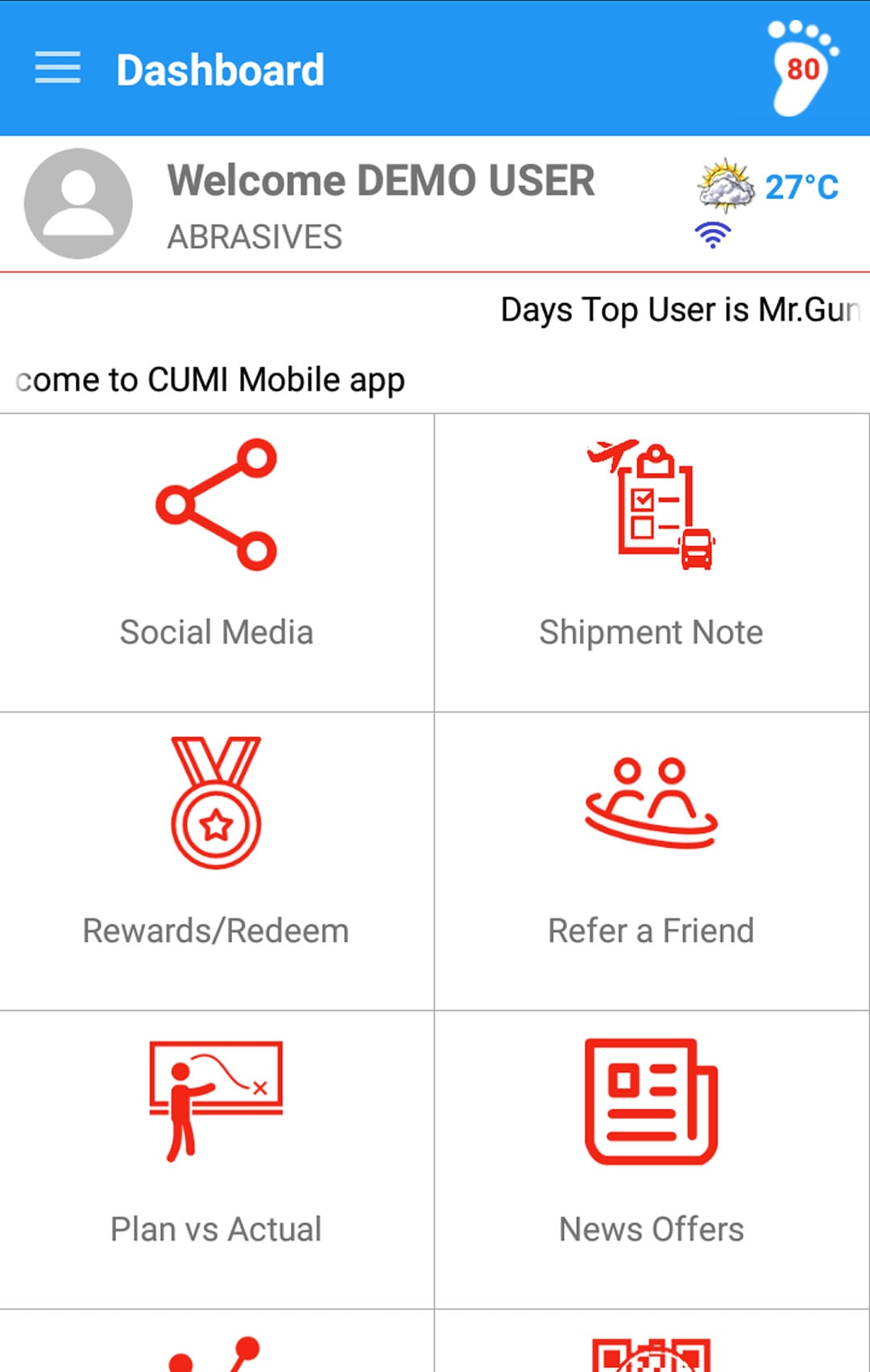Open the user profile avatar

point(78,203)
